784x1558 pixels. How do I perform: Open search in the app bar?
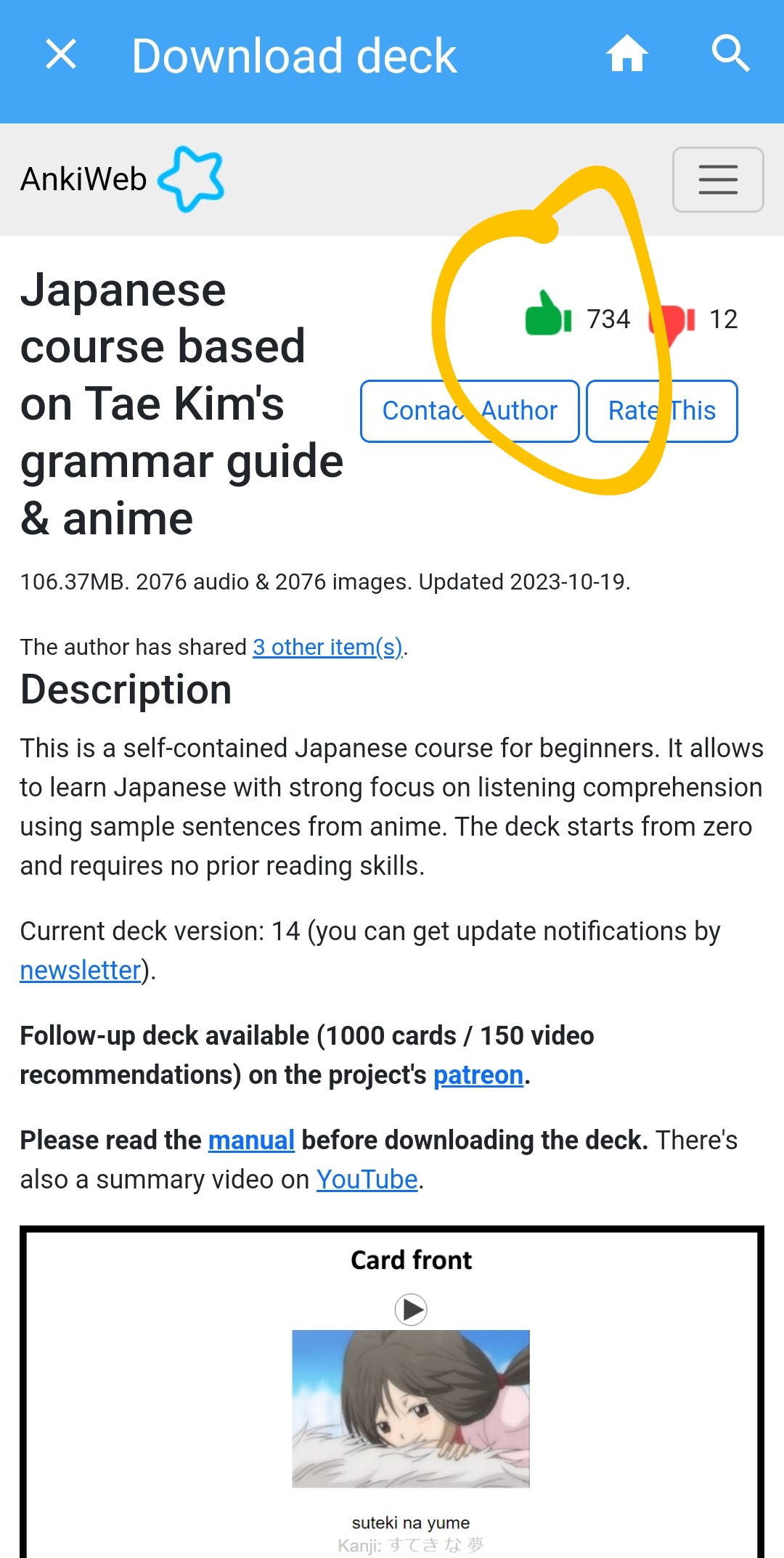730,54
